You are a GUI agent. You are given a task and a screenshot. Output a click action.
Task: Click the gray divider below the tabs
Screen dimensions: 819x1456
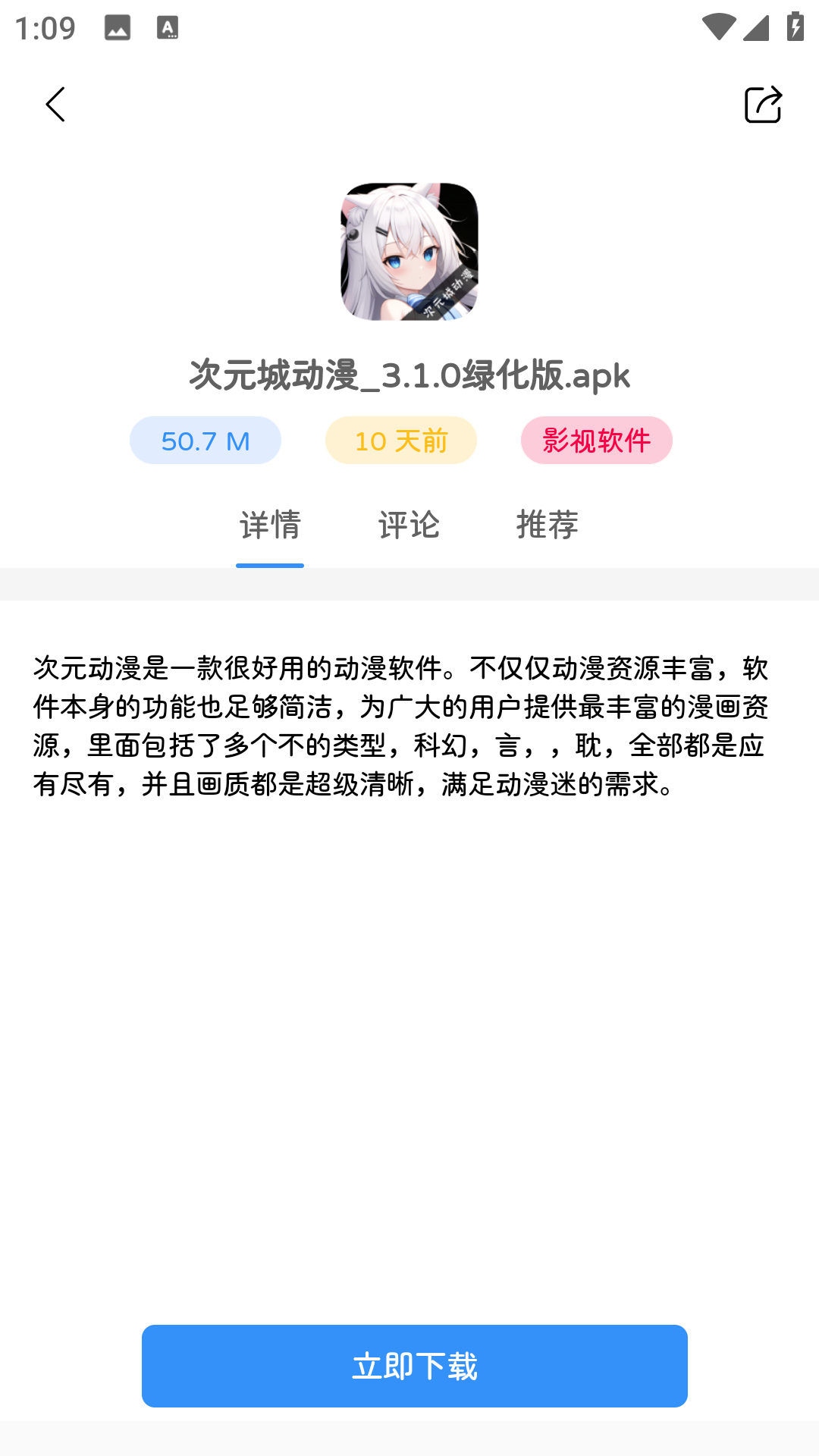[409, 584]
